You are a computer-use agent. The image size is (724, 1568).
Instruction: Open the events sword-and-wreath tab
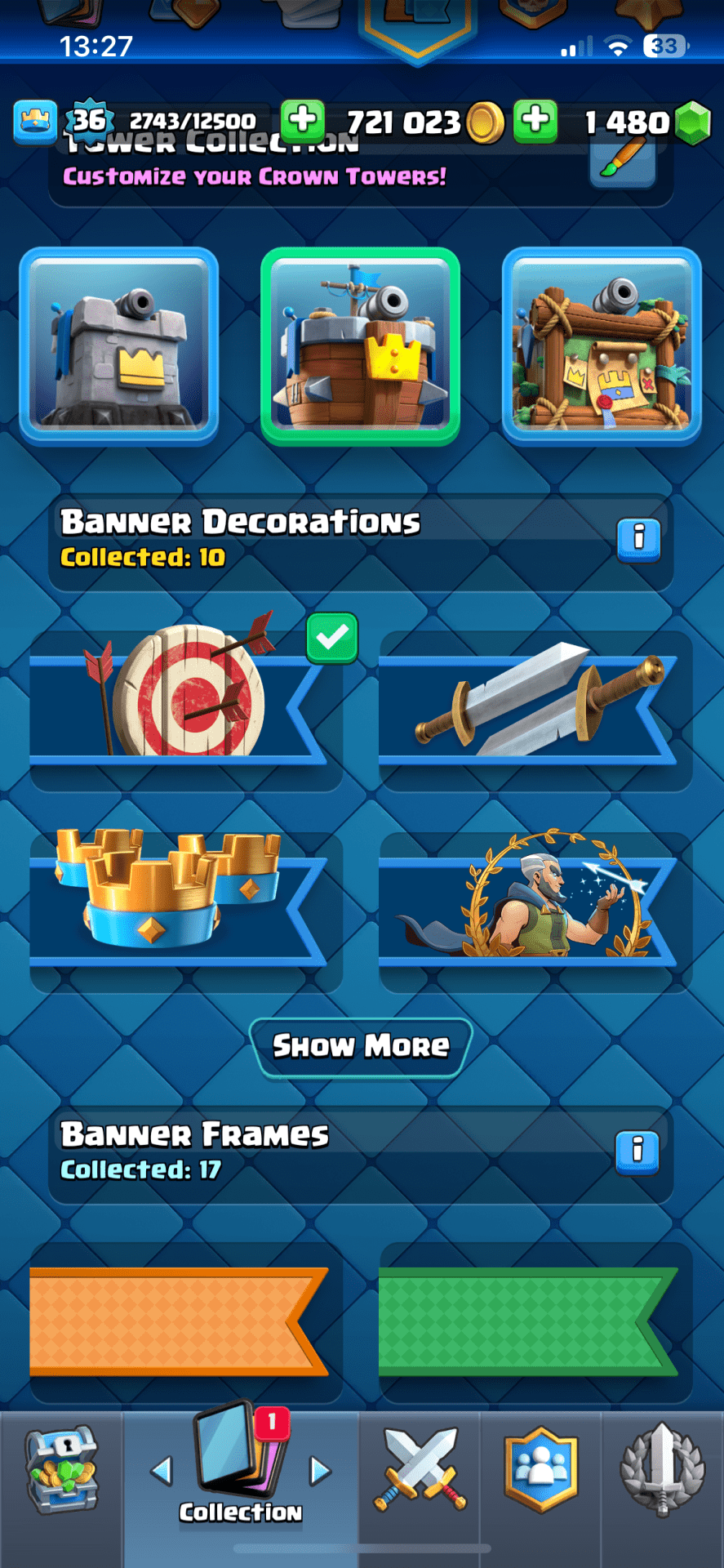(x=662, y=1470)
